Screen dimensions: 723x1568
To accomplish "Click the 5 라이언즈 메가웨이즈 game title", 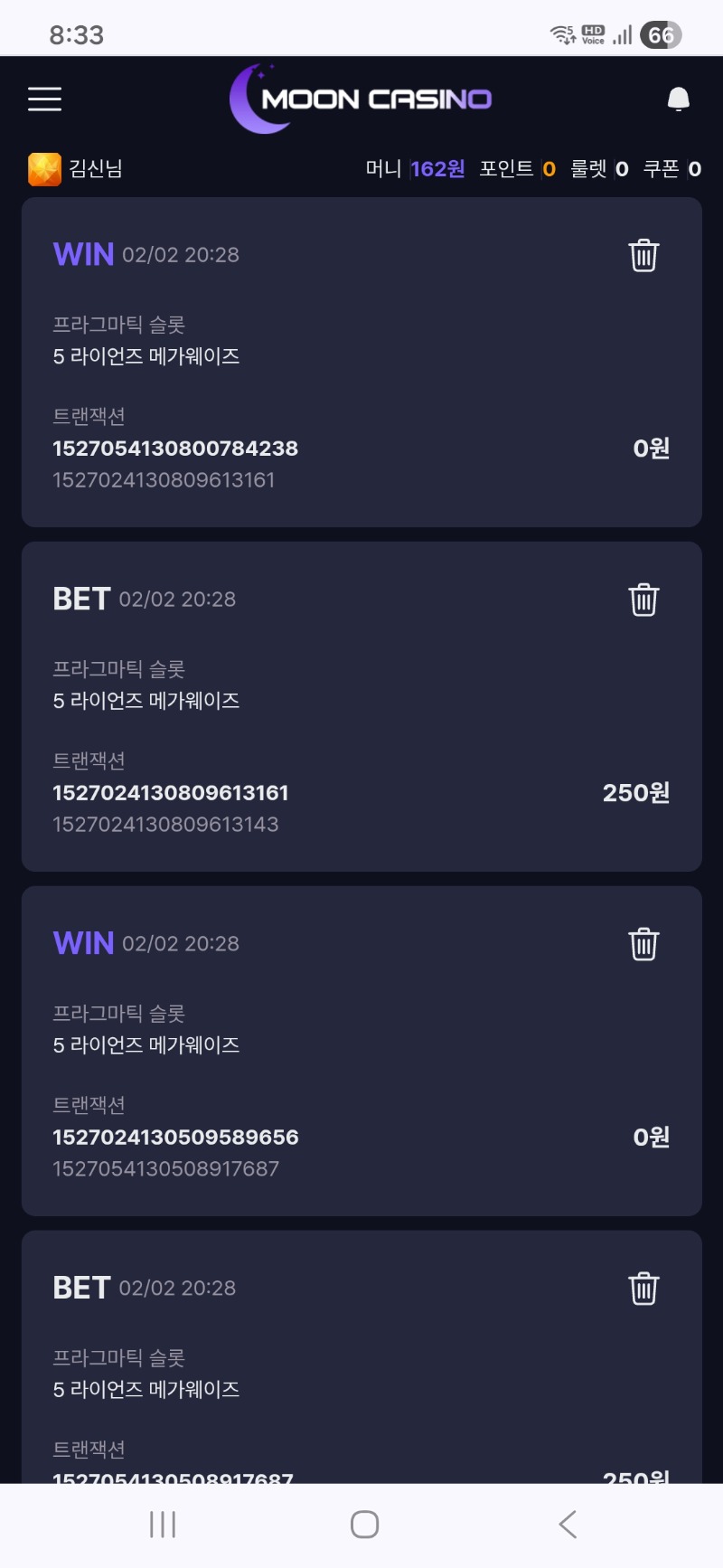I will [x=146, y=356].
